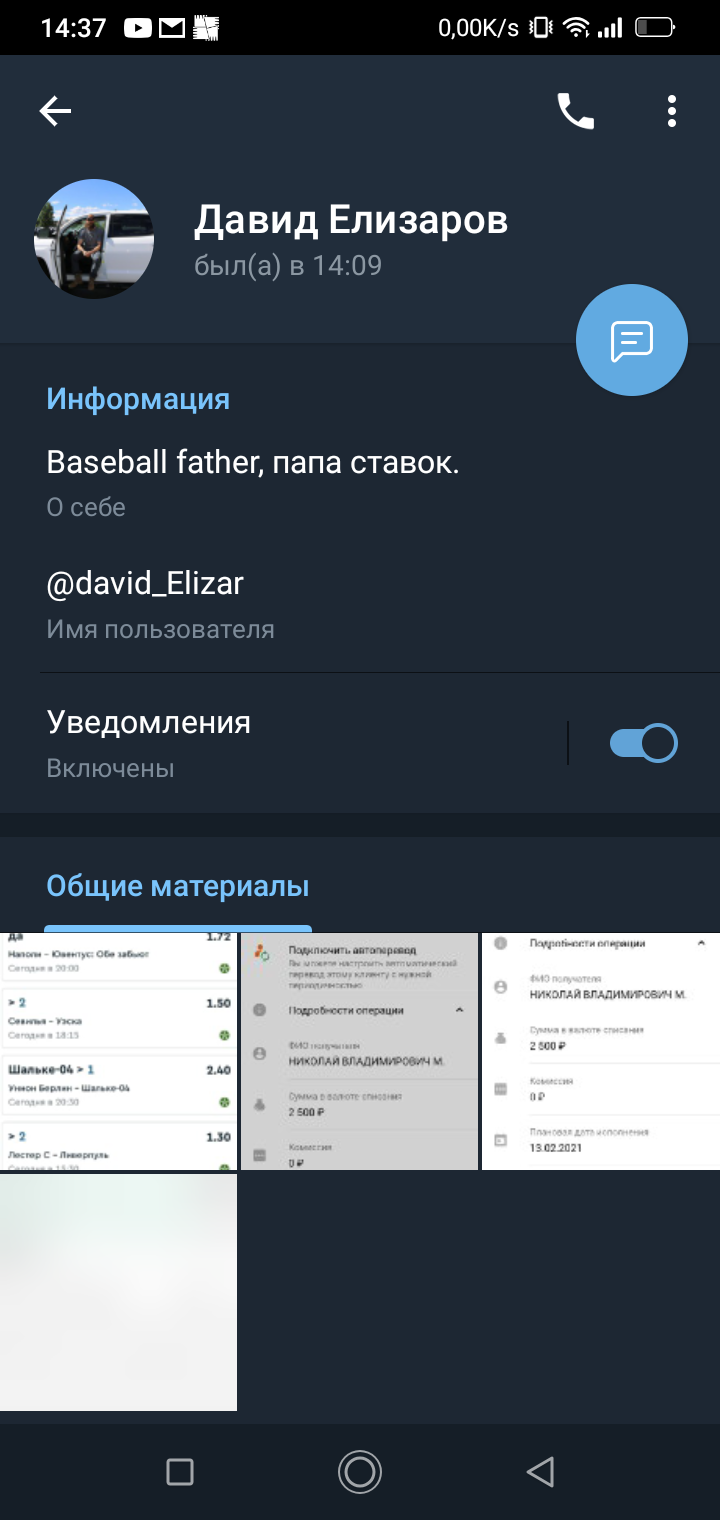The height and width of the screenshot is (1520, 720).
Task: Go back using the top arrow
Action: pyautogui.click(x=55, y=111)
